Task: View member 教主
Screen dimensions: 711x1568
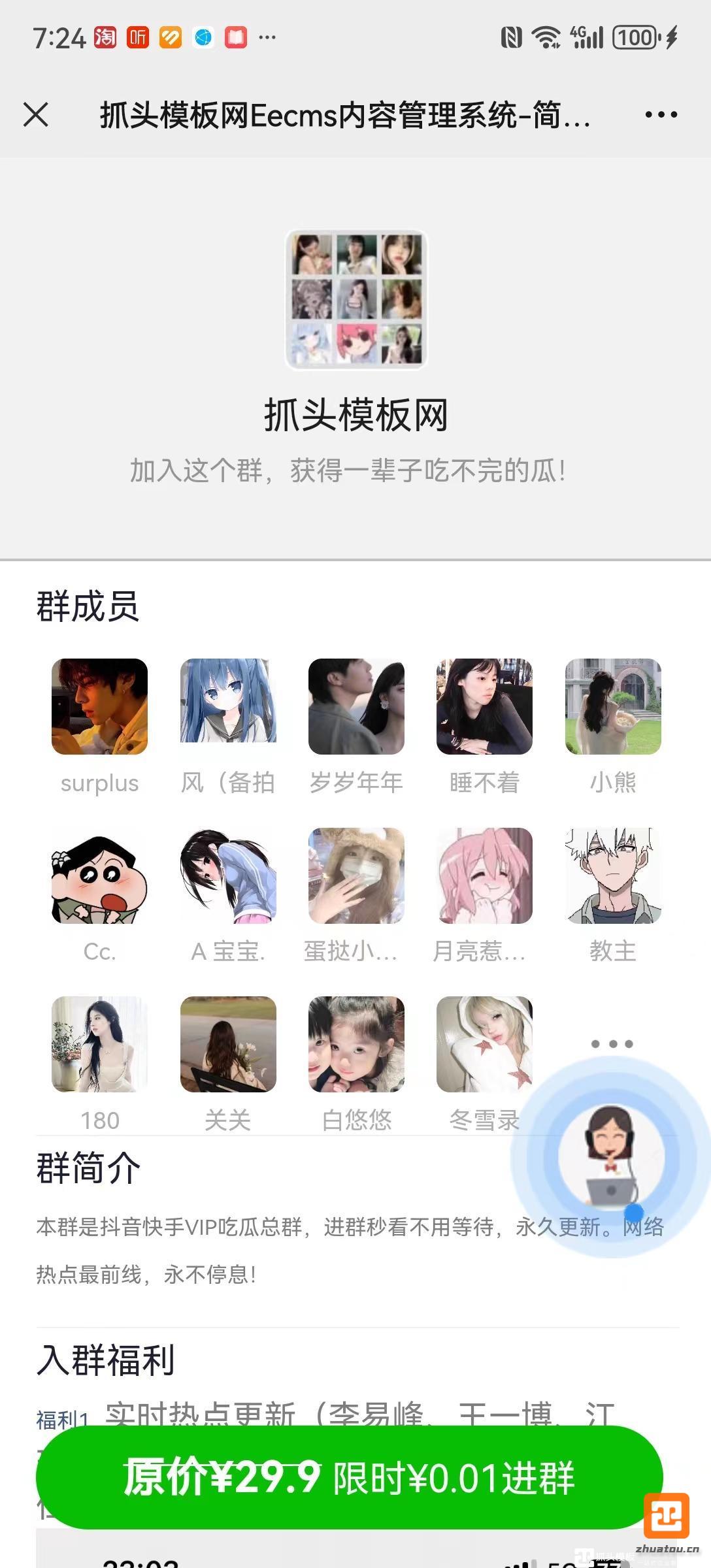Action: (x=613, y=875)
